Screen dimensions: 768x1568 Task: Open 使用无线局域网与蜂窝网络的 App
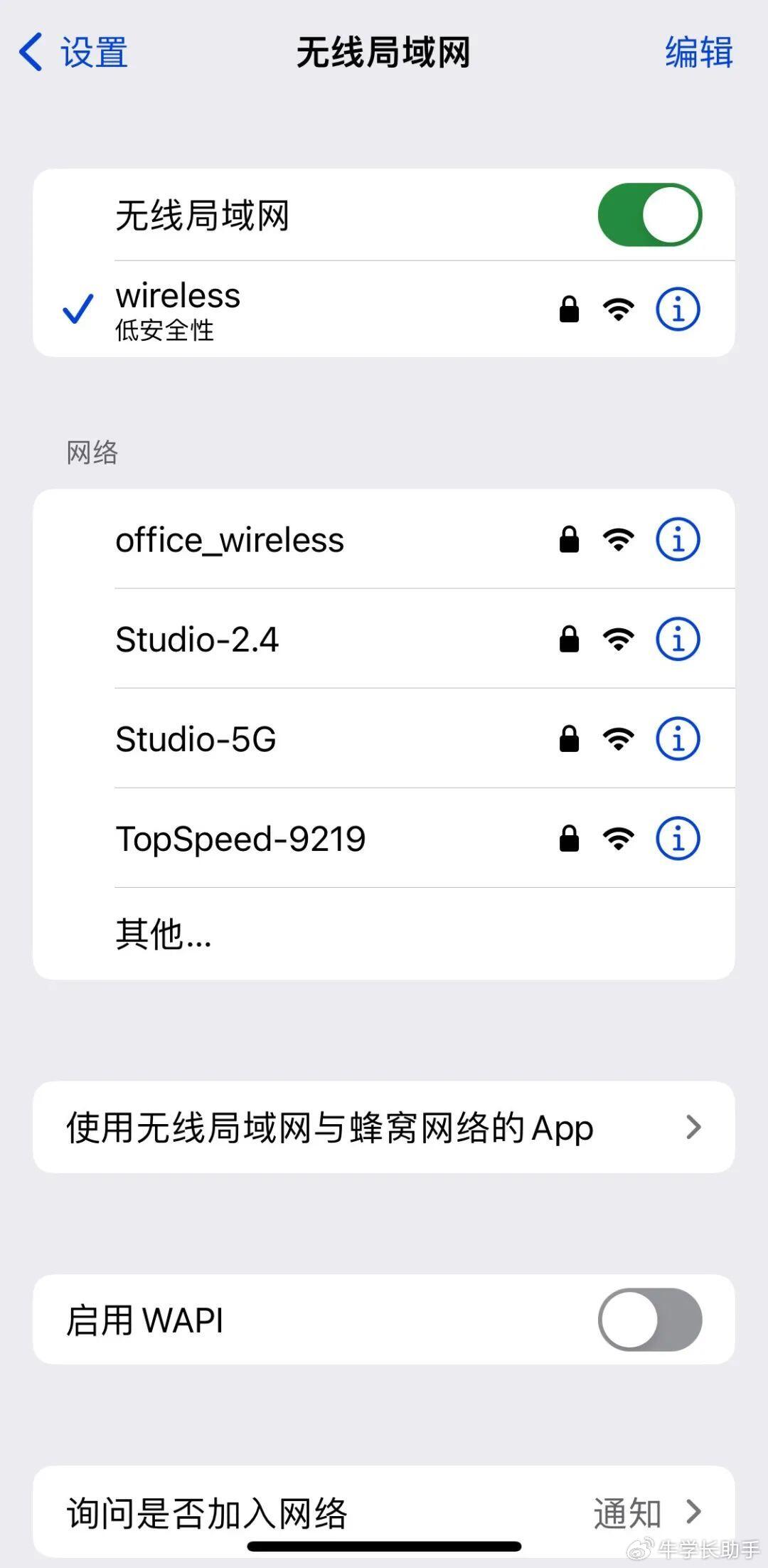384,1127
